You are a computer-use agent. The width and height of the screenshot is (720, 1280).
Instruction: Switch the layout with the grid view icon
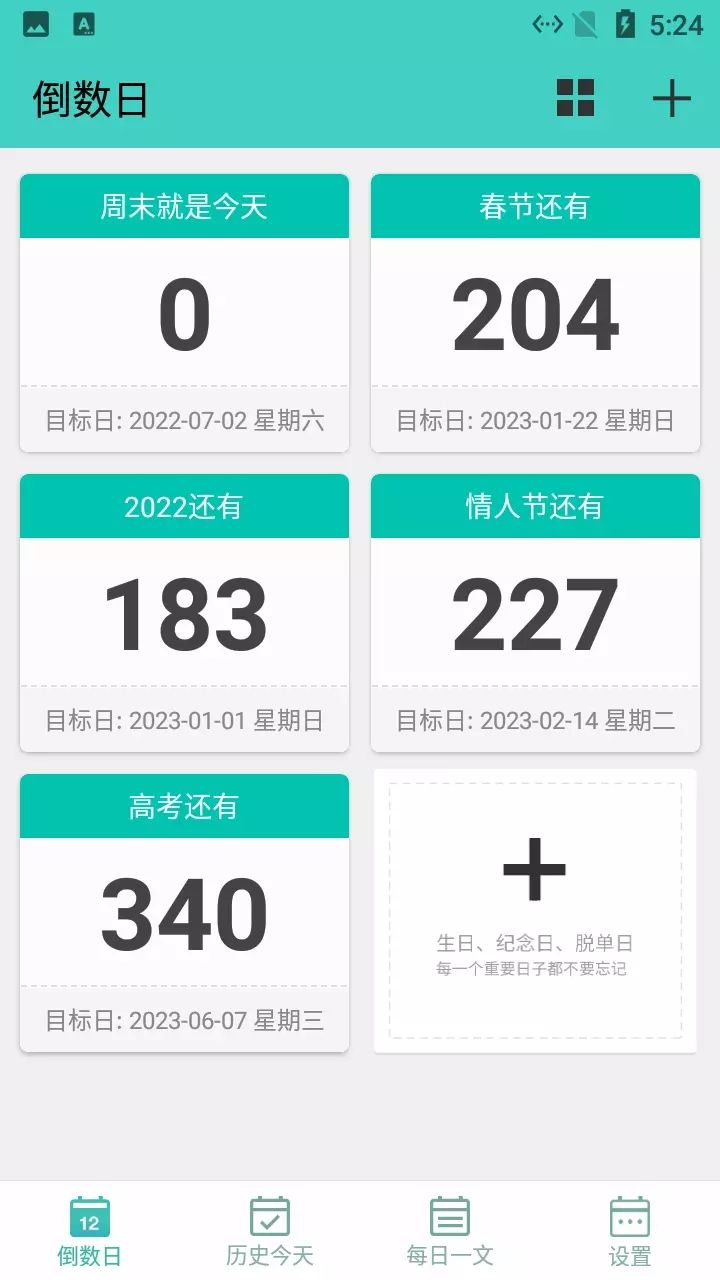coord(575,98)
